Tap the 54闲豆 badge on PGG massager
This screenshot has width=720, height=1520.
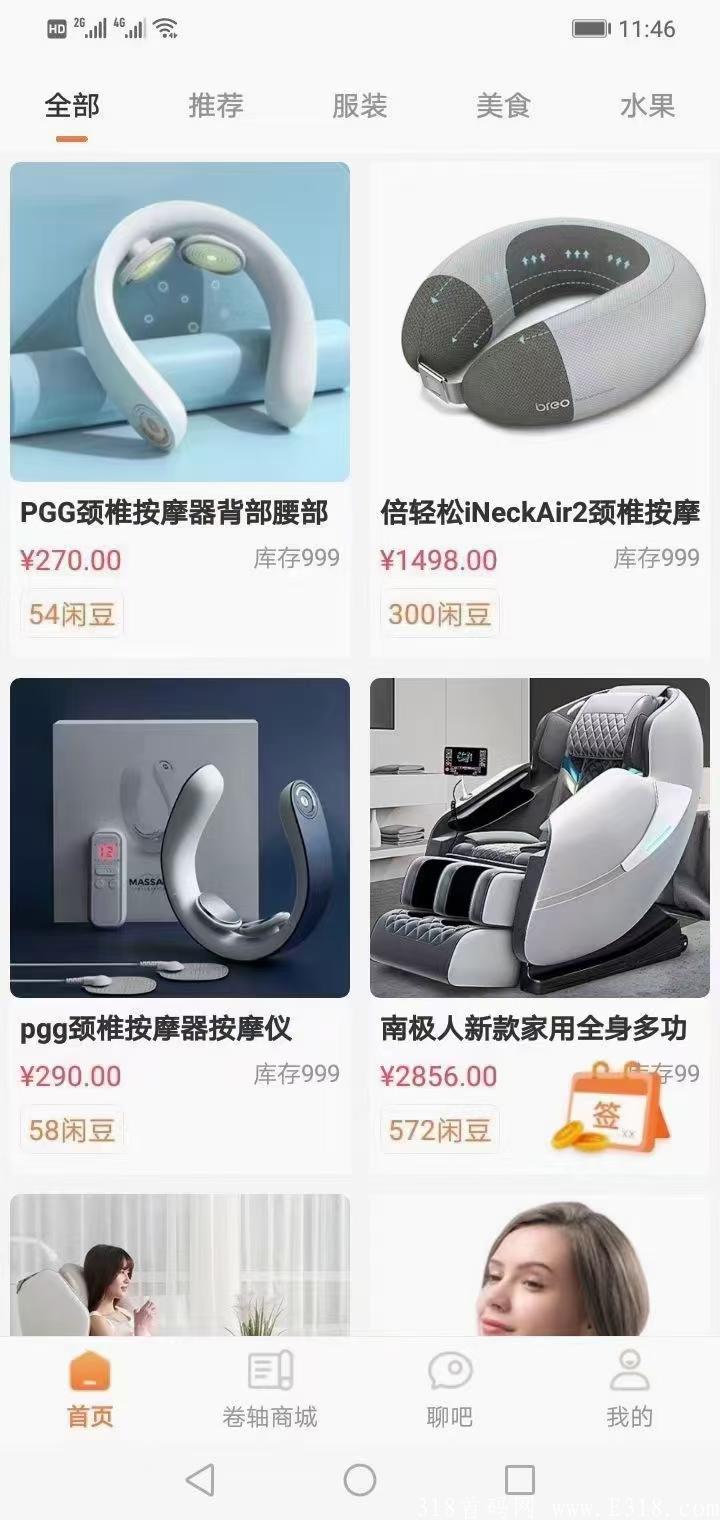[x=71, y=614]
